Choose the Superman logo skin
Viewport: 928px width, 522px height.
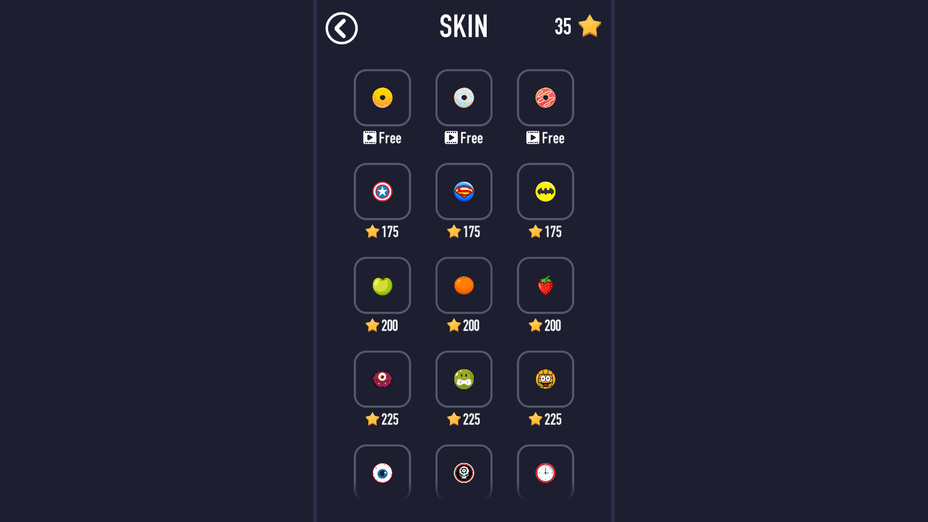[464, 191]
